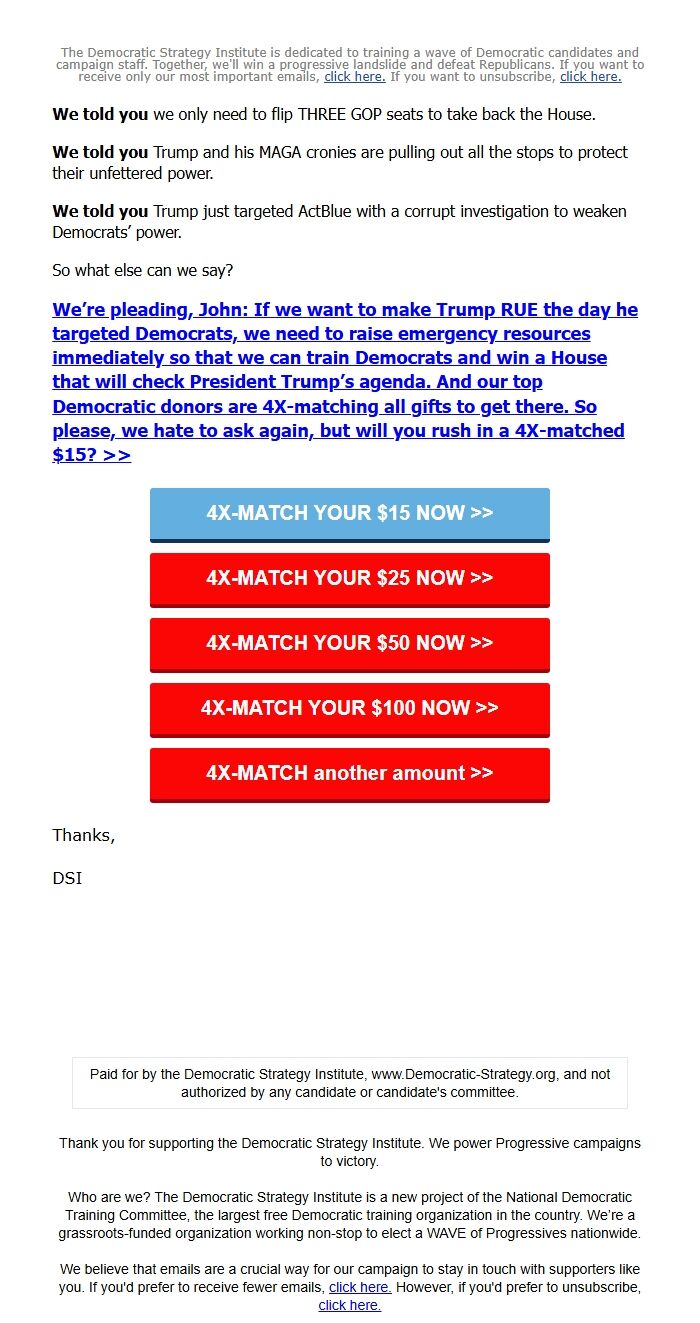
Task: Tap the header link to receive only important emails
Action: tap(355, 76)
